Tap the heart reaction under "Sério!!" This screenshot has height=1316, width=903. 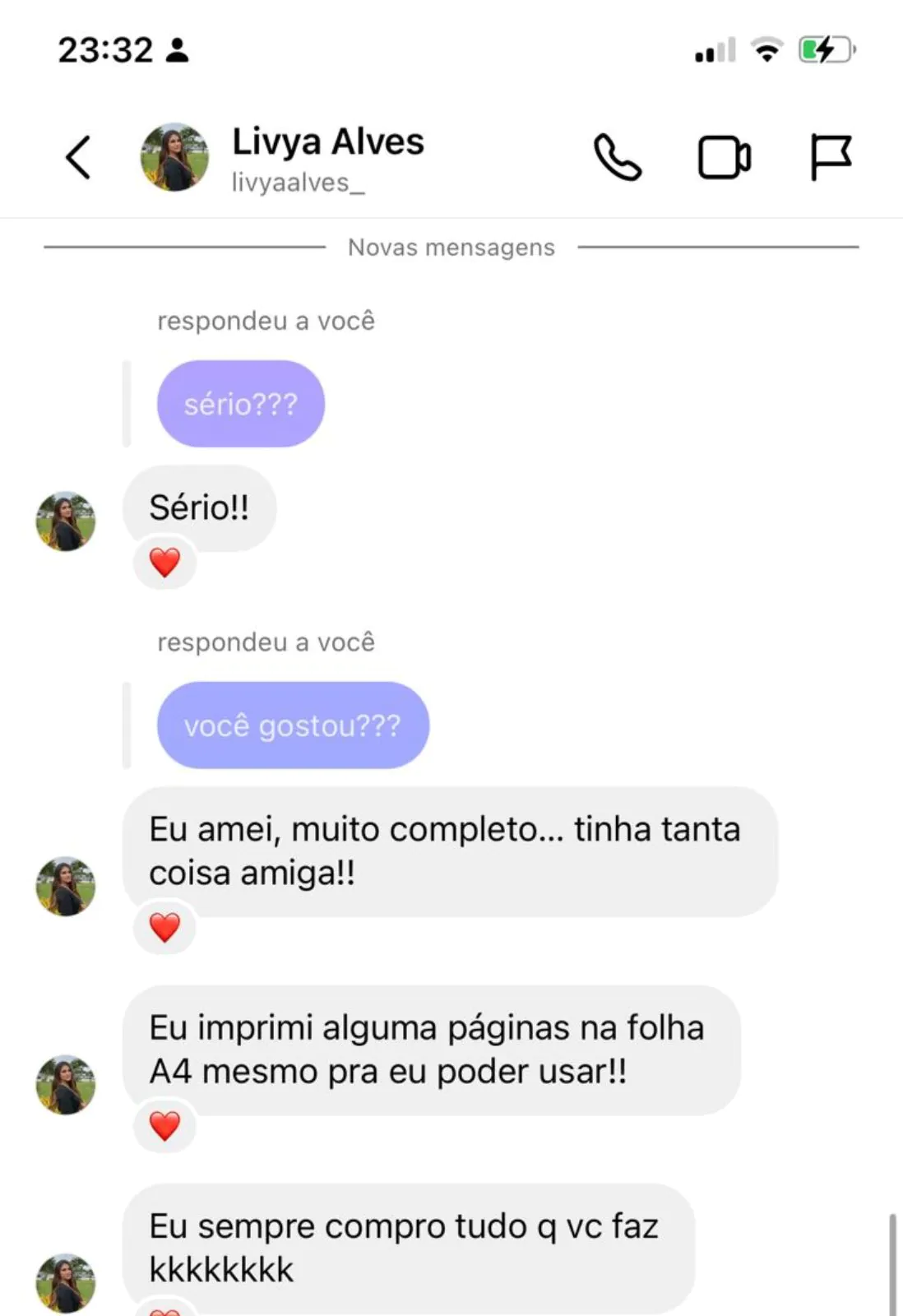(x=164, y=563)
